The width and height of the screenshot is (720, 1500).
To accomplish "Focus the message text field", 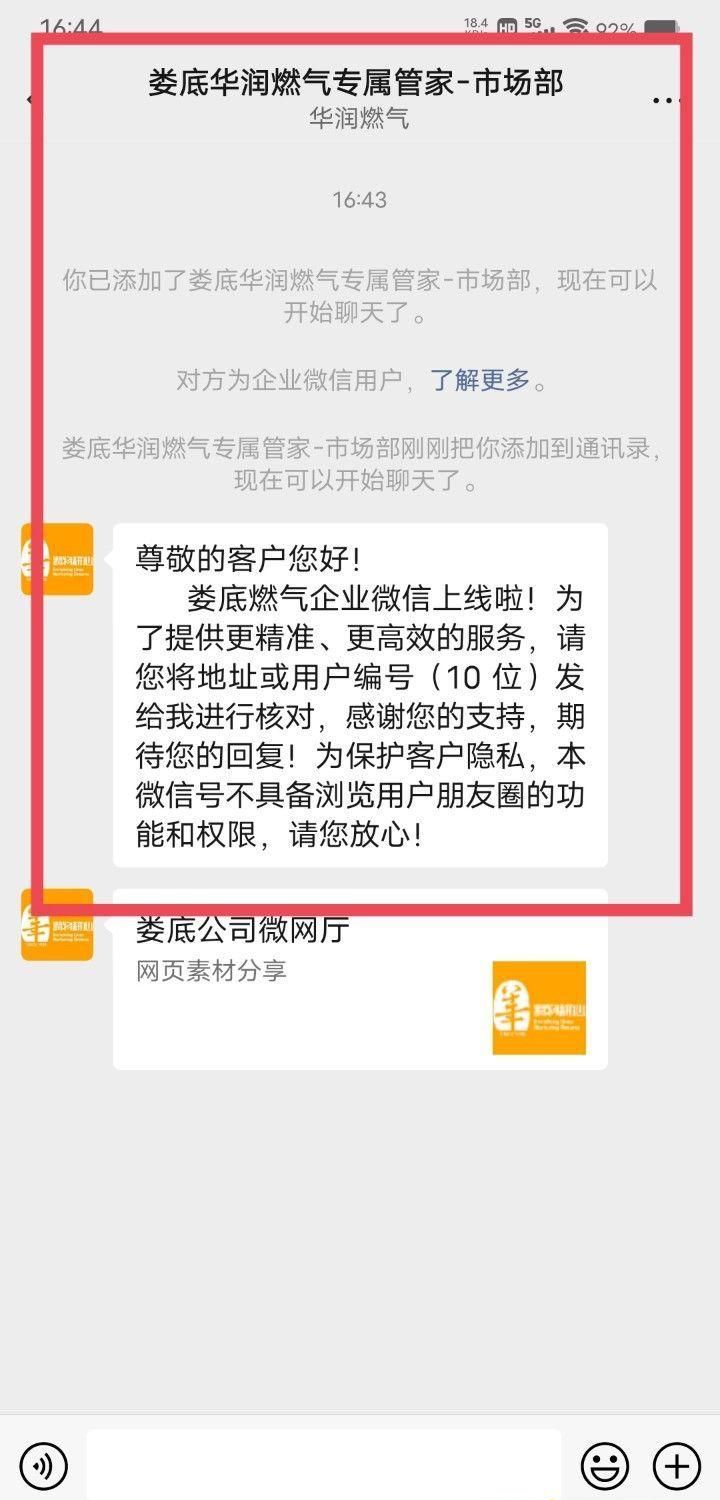I will tap(322, 1466).
